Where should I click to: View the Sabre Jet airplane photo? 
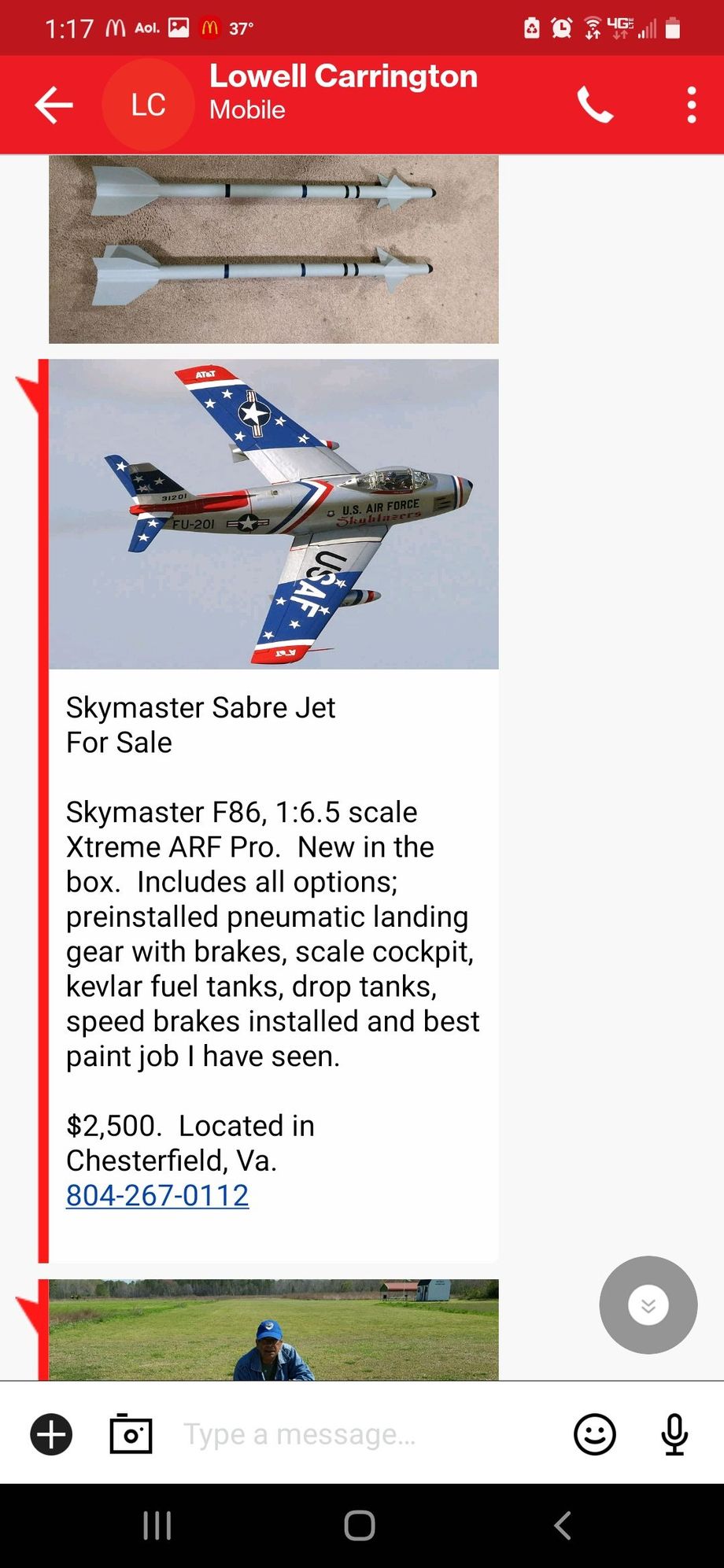[x=273, y=514]
